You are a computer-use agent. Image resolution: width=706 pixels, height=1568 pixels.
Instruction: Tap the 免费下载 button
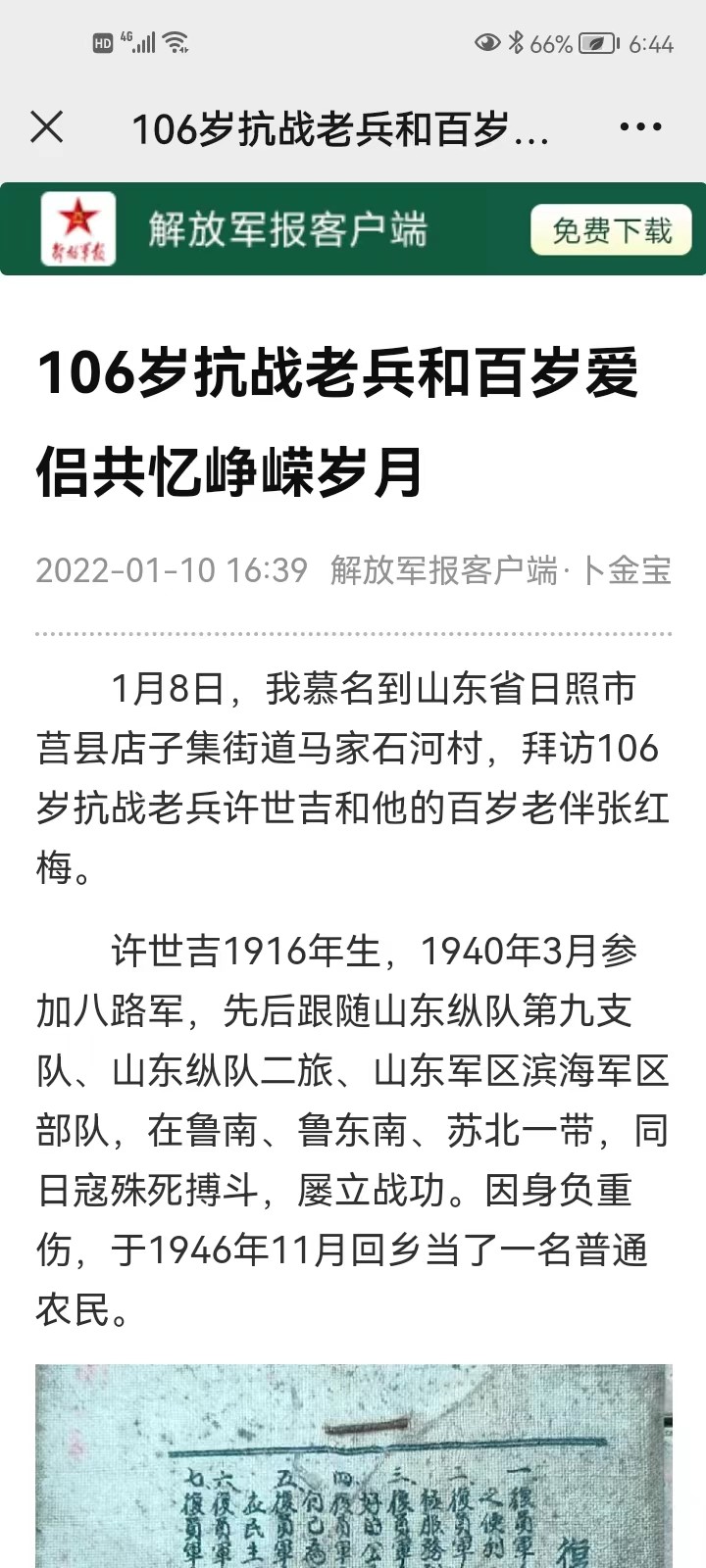point(612,230)
